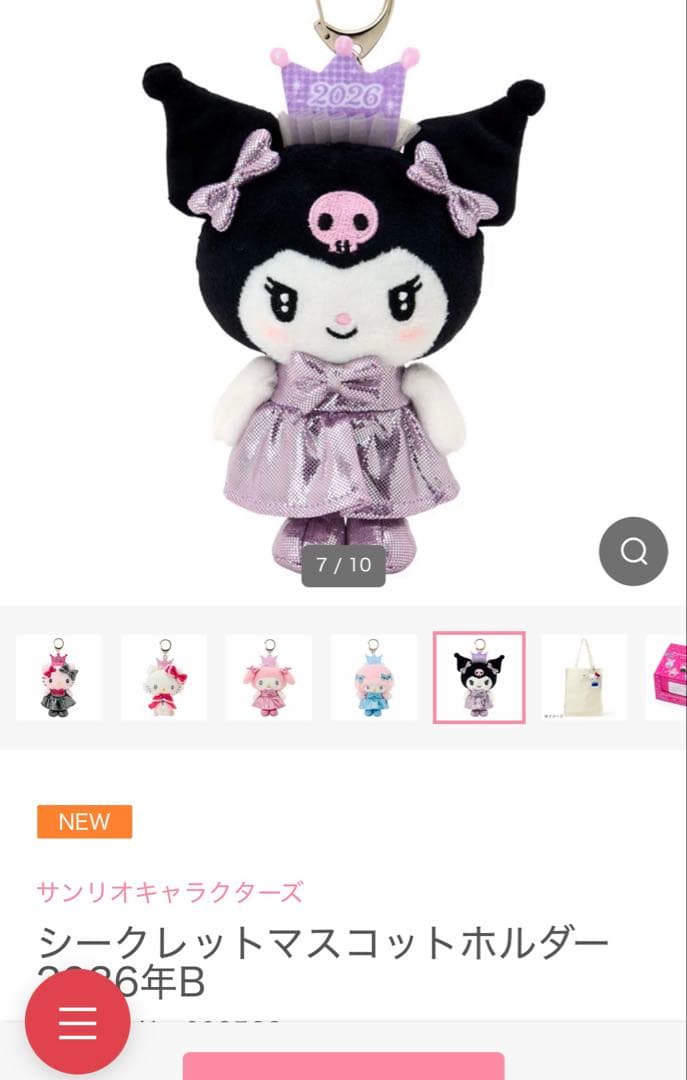
Task: Select the pink My Melody thumbnail
Action: tap(269, 677)
